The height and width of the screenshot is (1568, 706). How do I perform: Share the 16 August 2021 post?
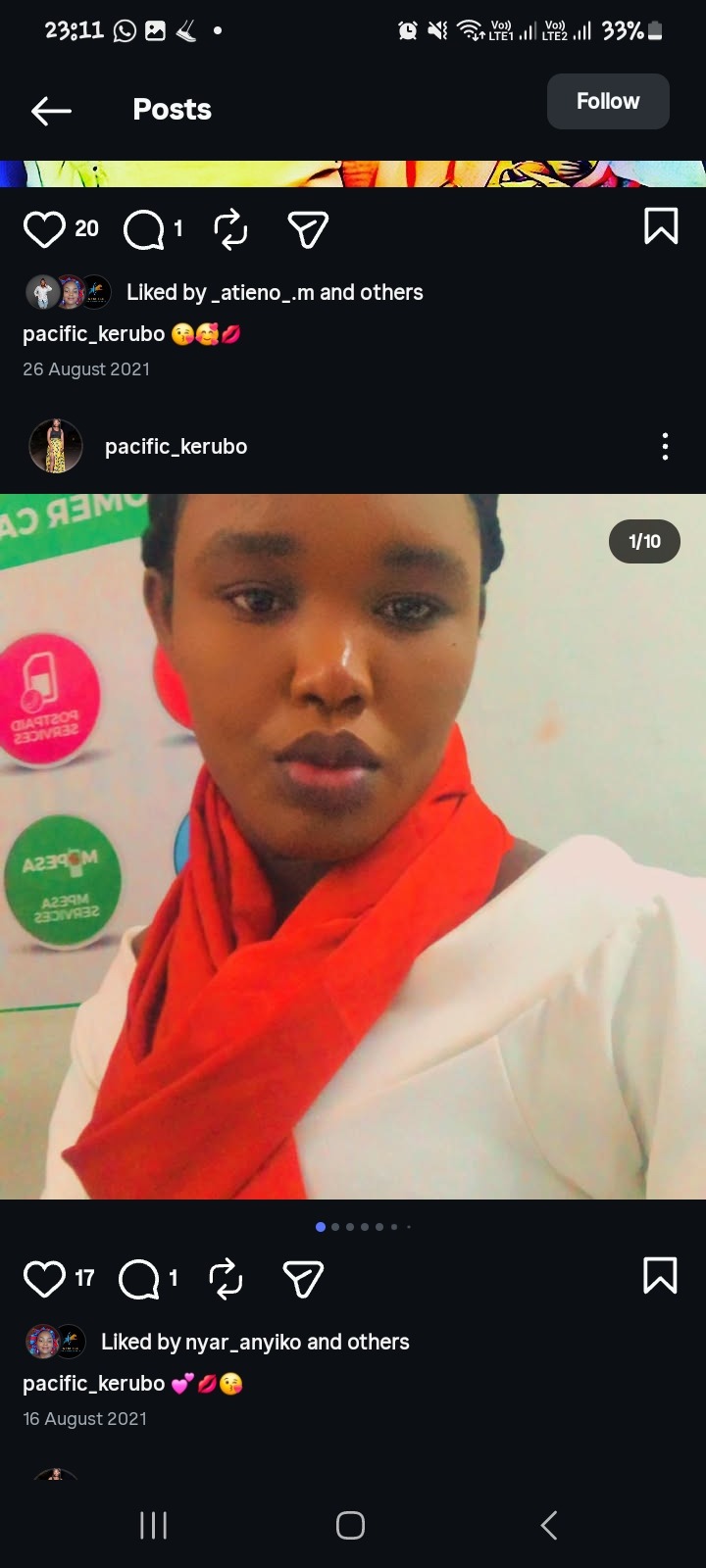(303, 1279)
